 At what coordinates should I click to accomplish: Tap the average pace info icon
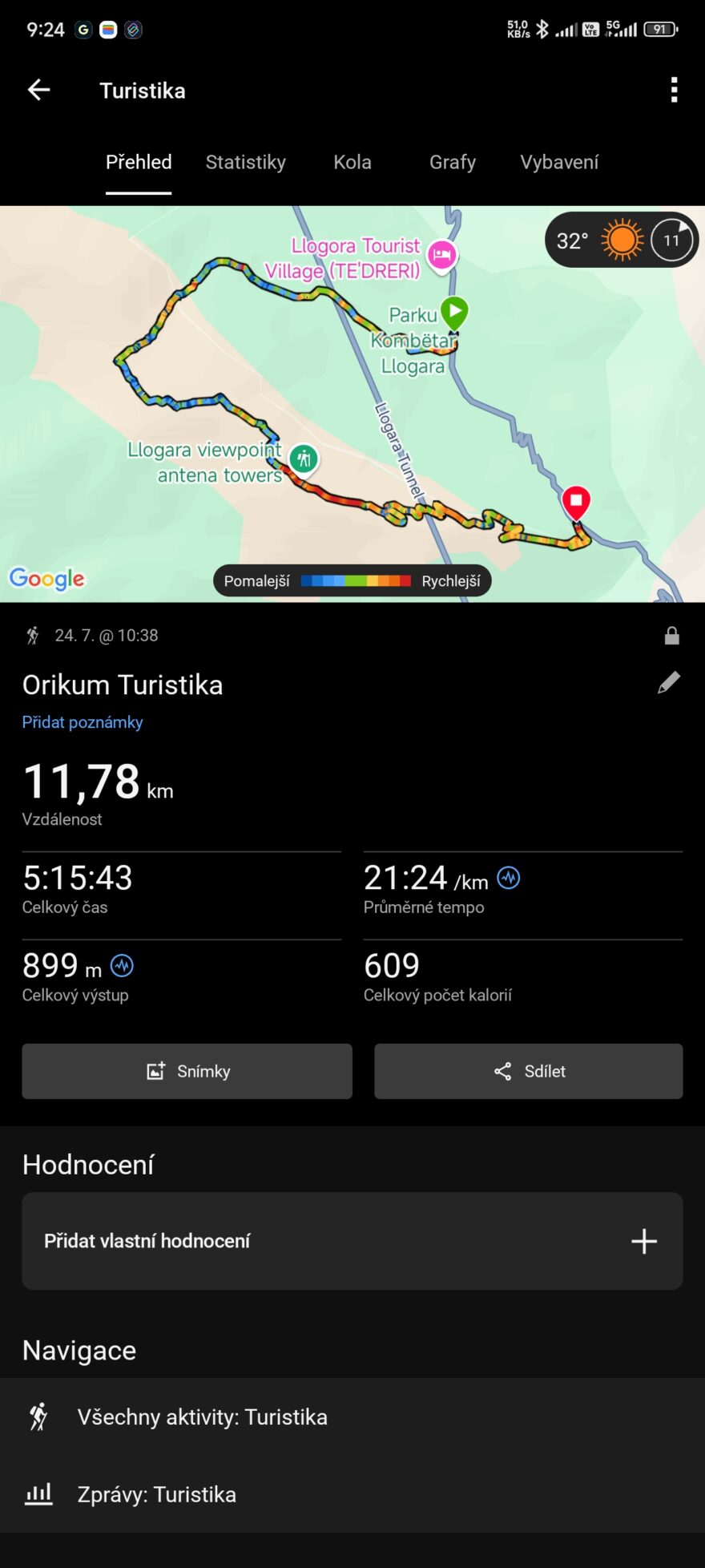click(509, 879)
